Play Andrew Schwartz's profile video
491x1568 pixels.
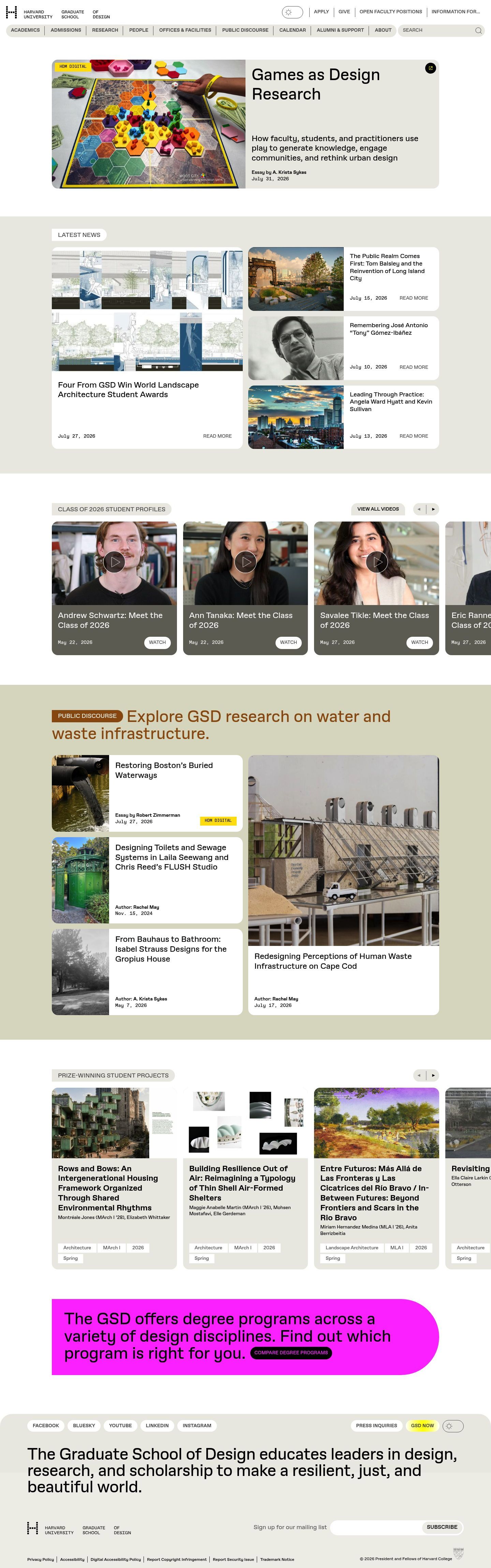tap(114, 562)
